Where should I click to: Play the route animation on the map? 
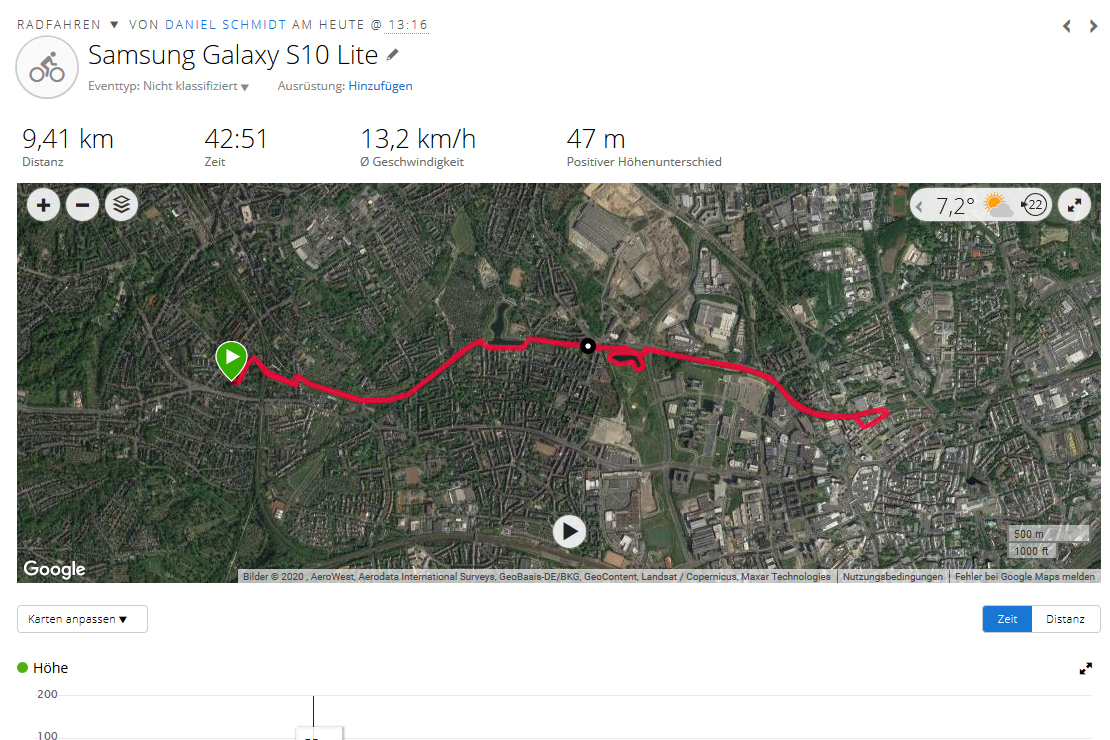click(x=569, y=531)
